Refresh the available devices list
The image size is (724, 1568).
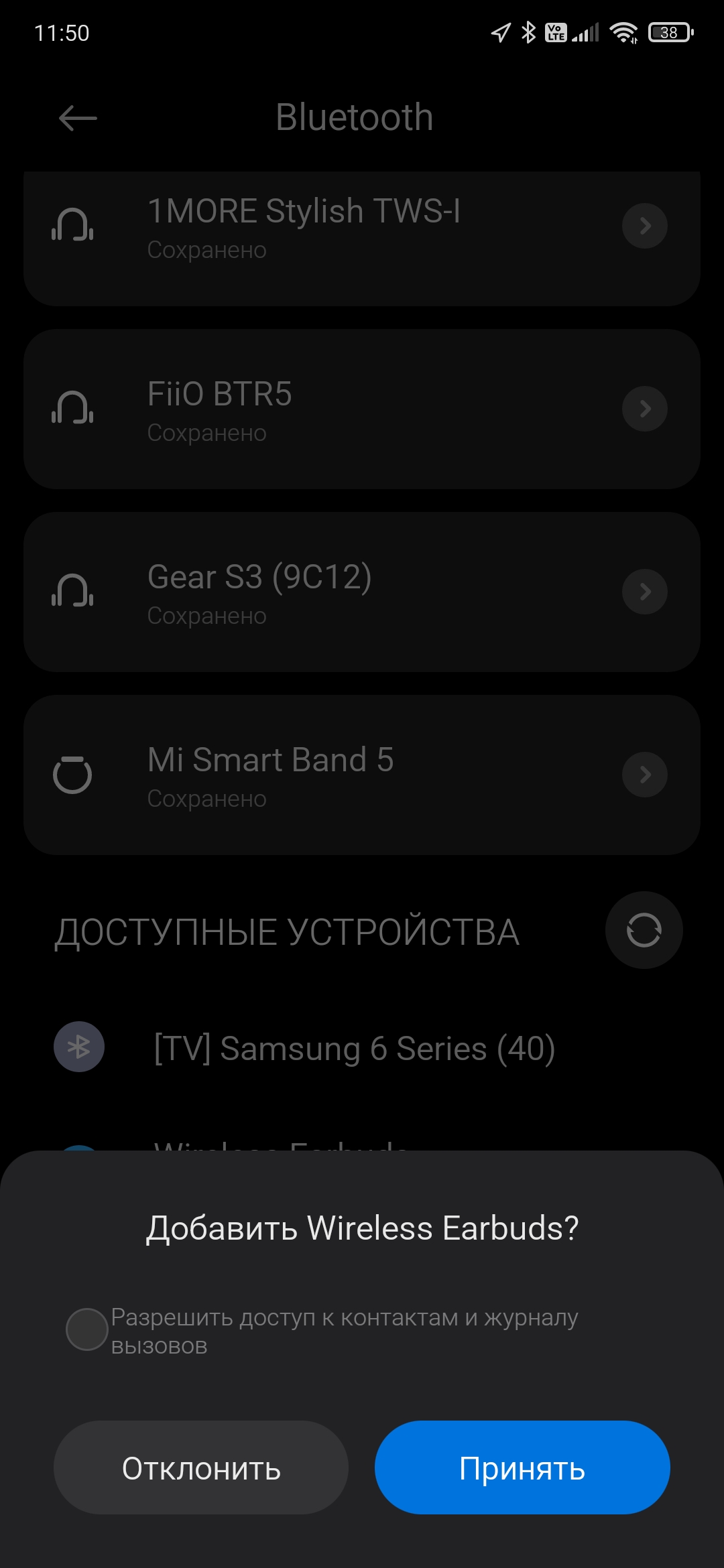pyautogui.click(x=644, y=930)
